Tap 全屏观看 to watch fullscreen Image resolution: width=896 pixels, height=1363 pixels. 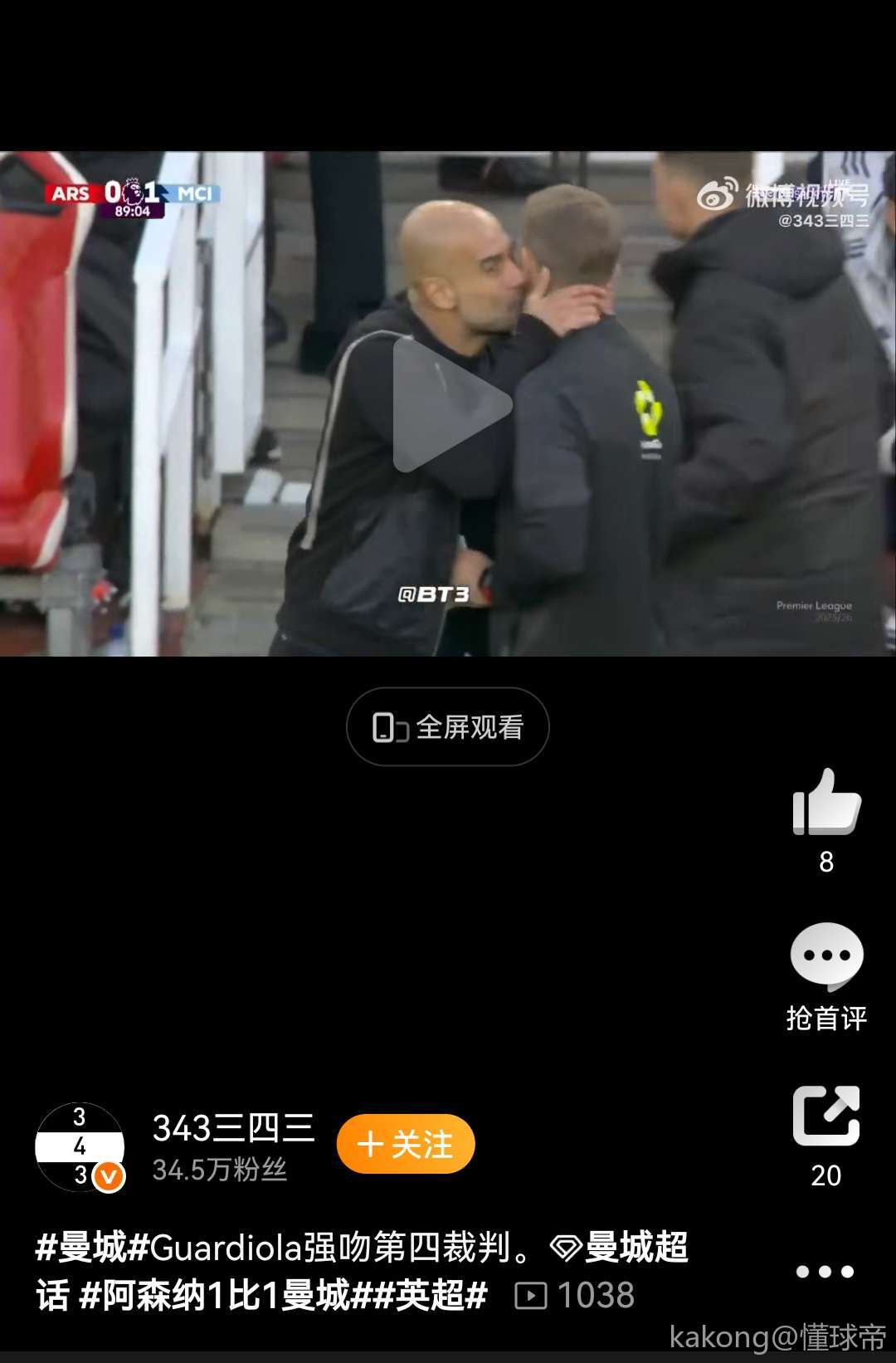tap(448, 727)
